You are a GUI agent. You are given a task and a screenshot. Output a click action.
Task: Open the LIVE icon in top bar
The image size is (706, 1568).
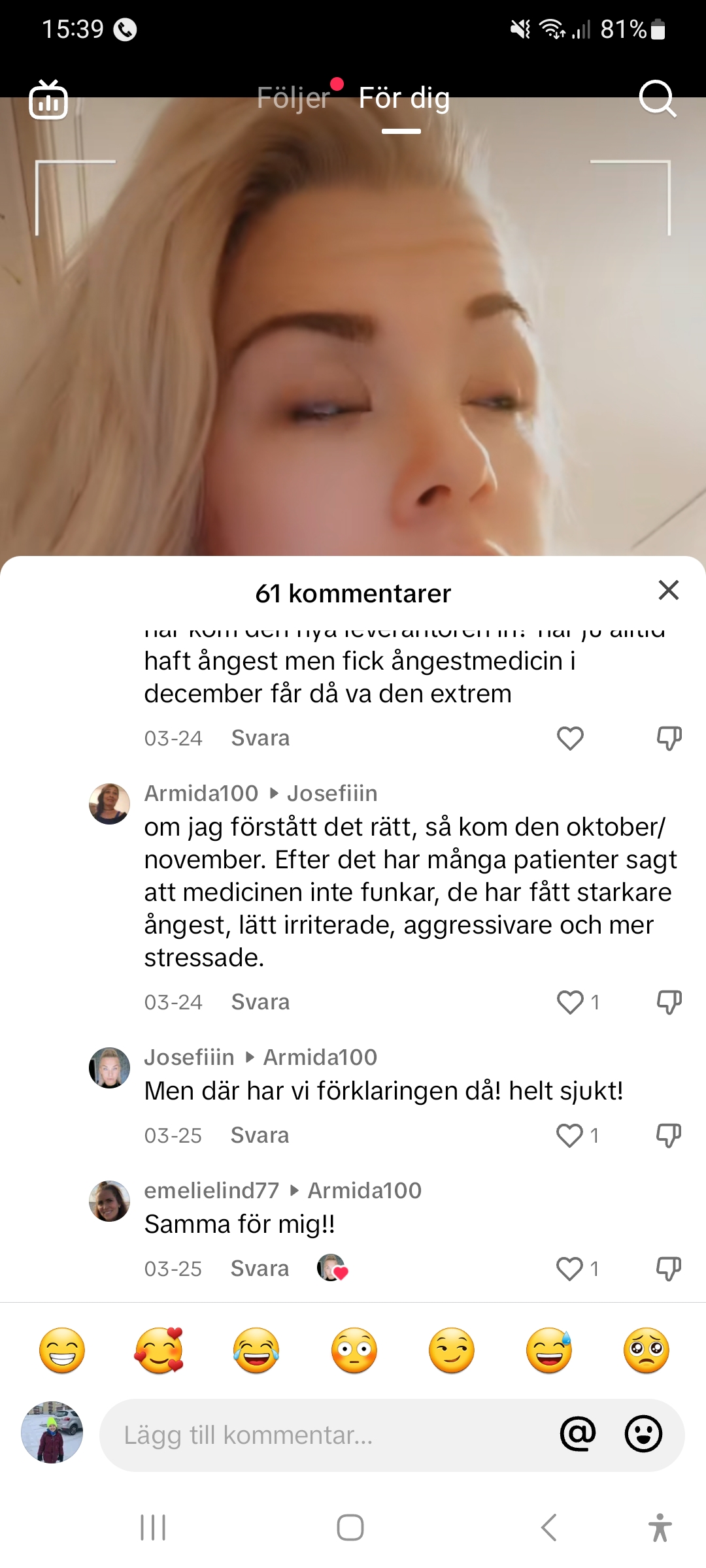click(48, 100)
